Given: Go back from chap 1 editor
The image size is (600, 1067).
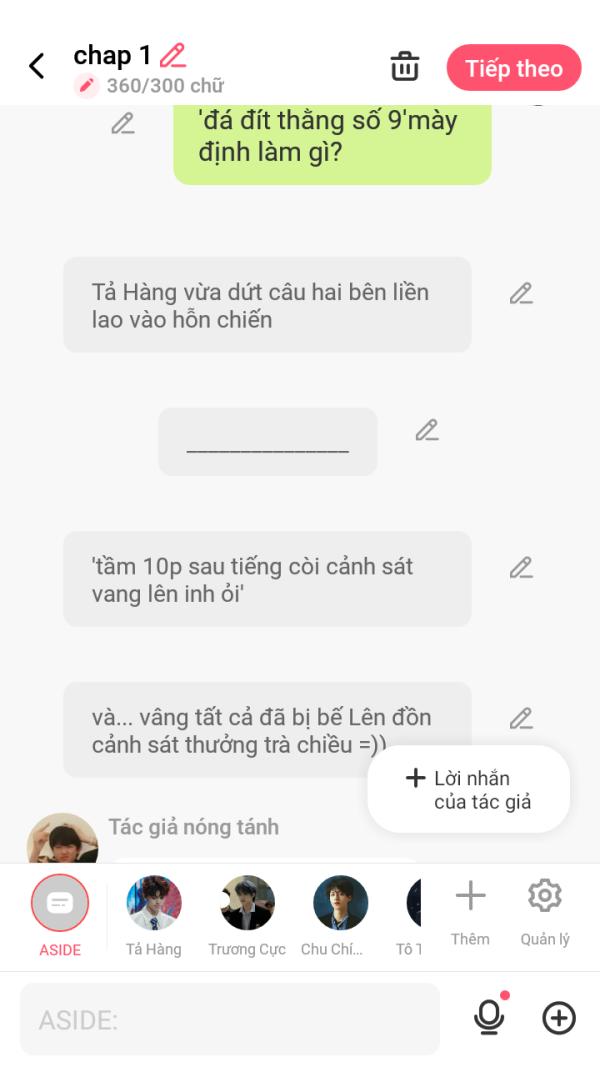Looking at the screenshot, I should tap(37, 67).
